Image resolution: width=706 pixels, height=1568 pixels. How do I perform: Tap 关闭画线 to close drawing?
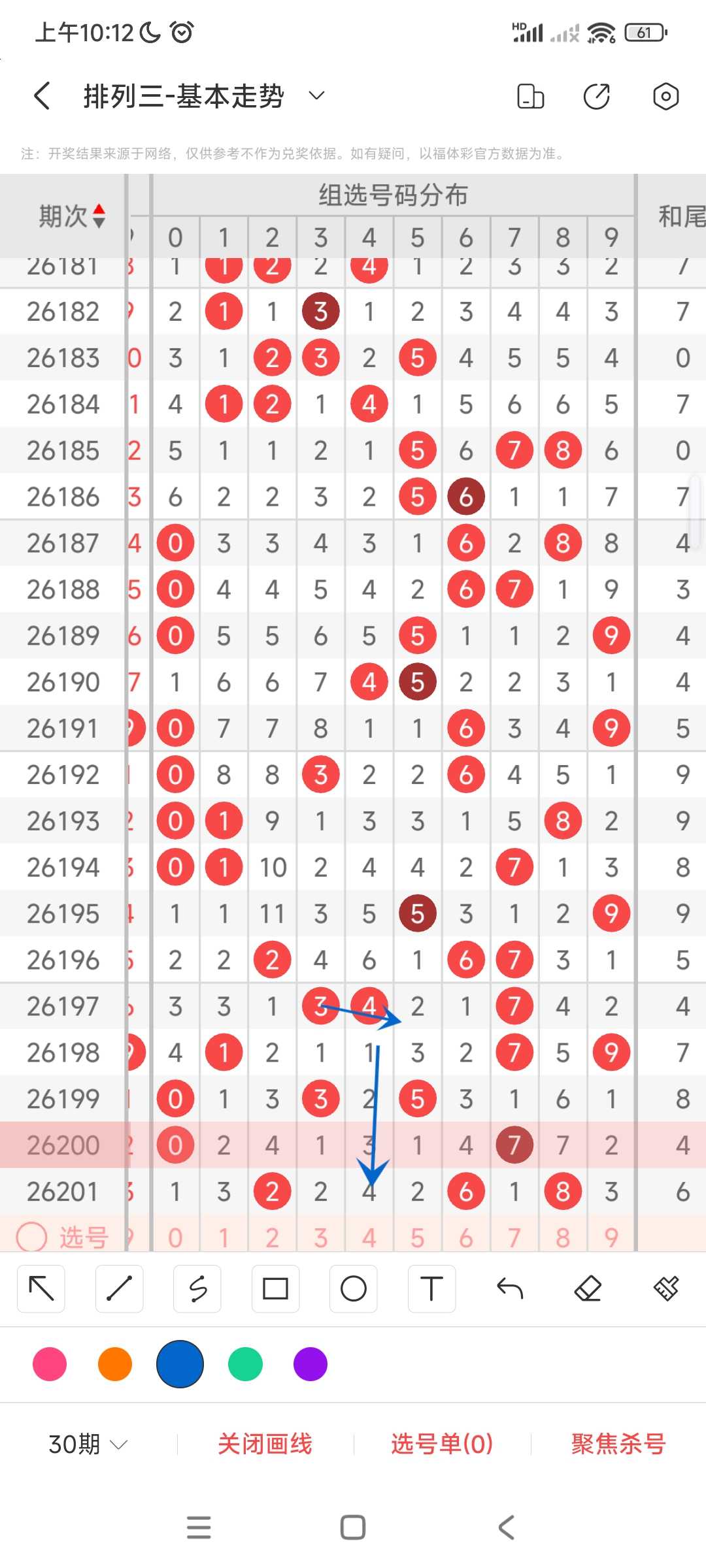point(265,1444)
